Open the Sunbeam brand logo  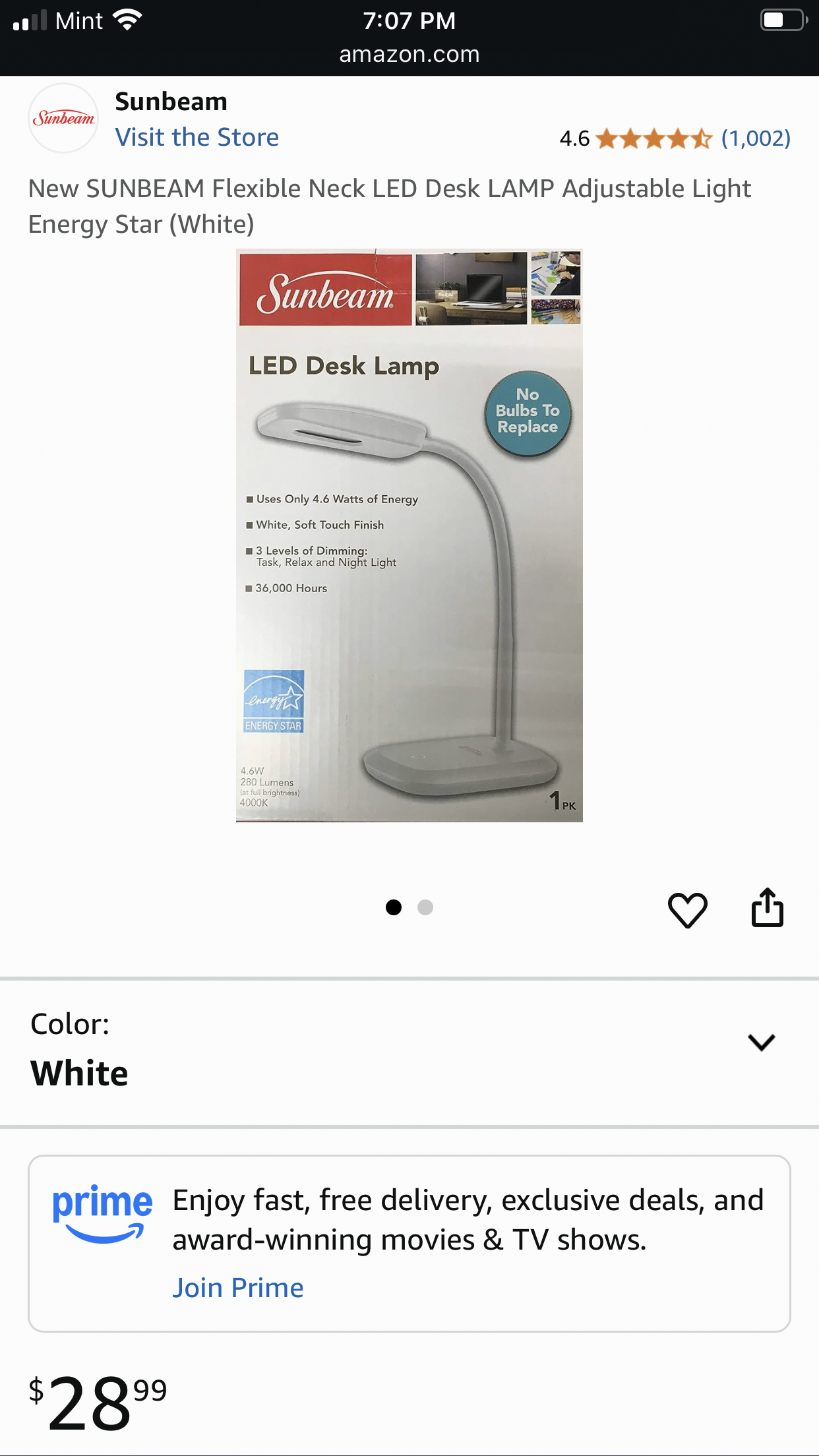click(63, 119)
